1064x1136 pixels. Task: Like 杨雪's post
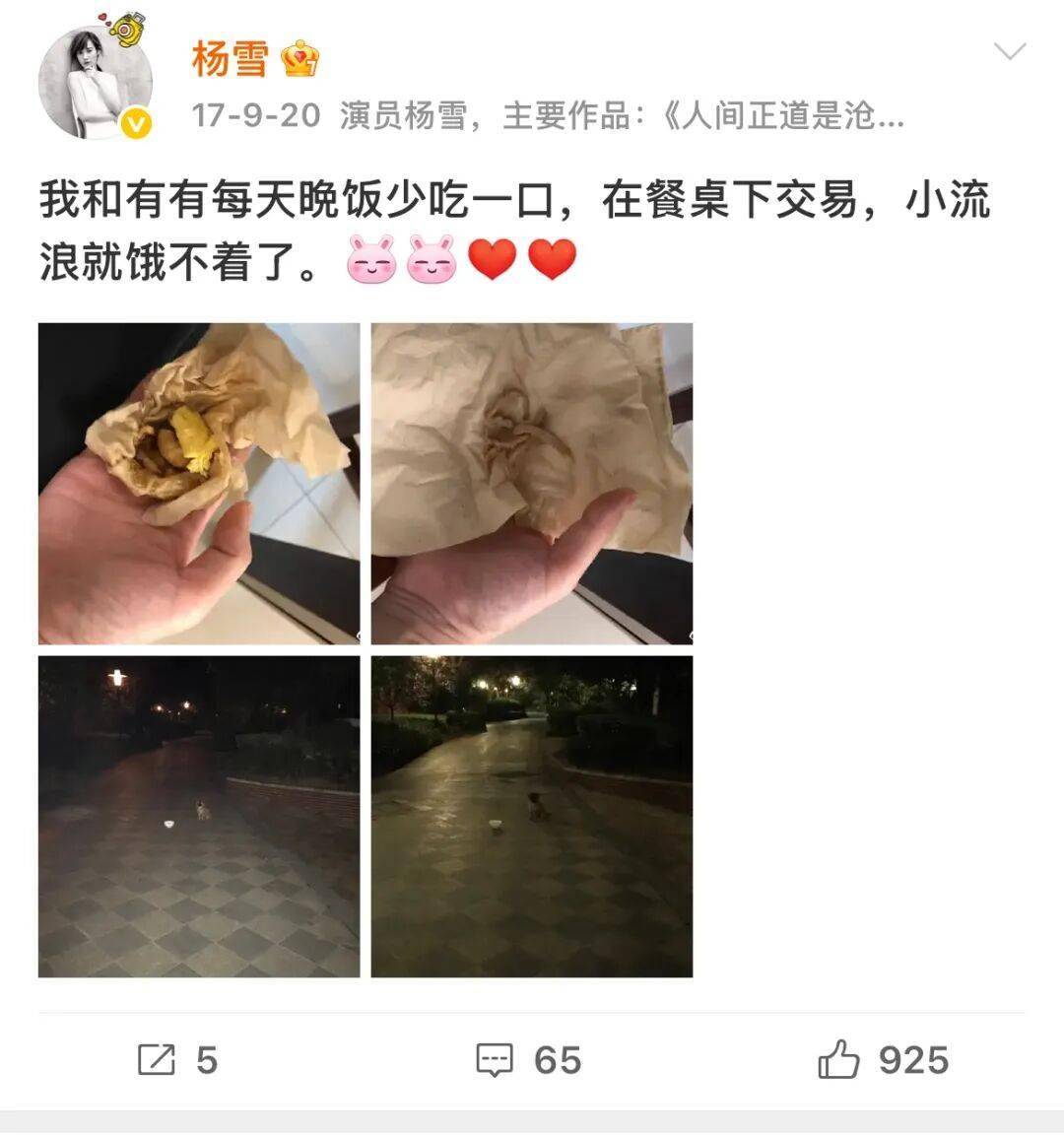(x=883, y=1060)
